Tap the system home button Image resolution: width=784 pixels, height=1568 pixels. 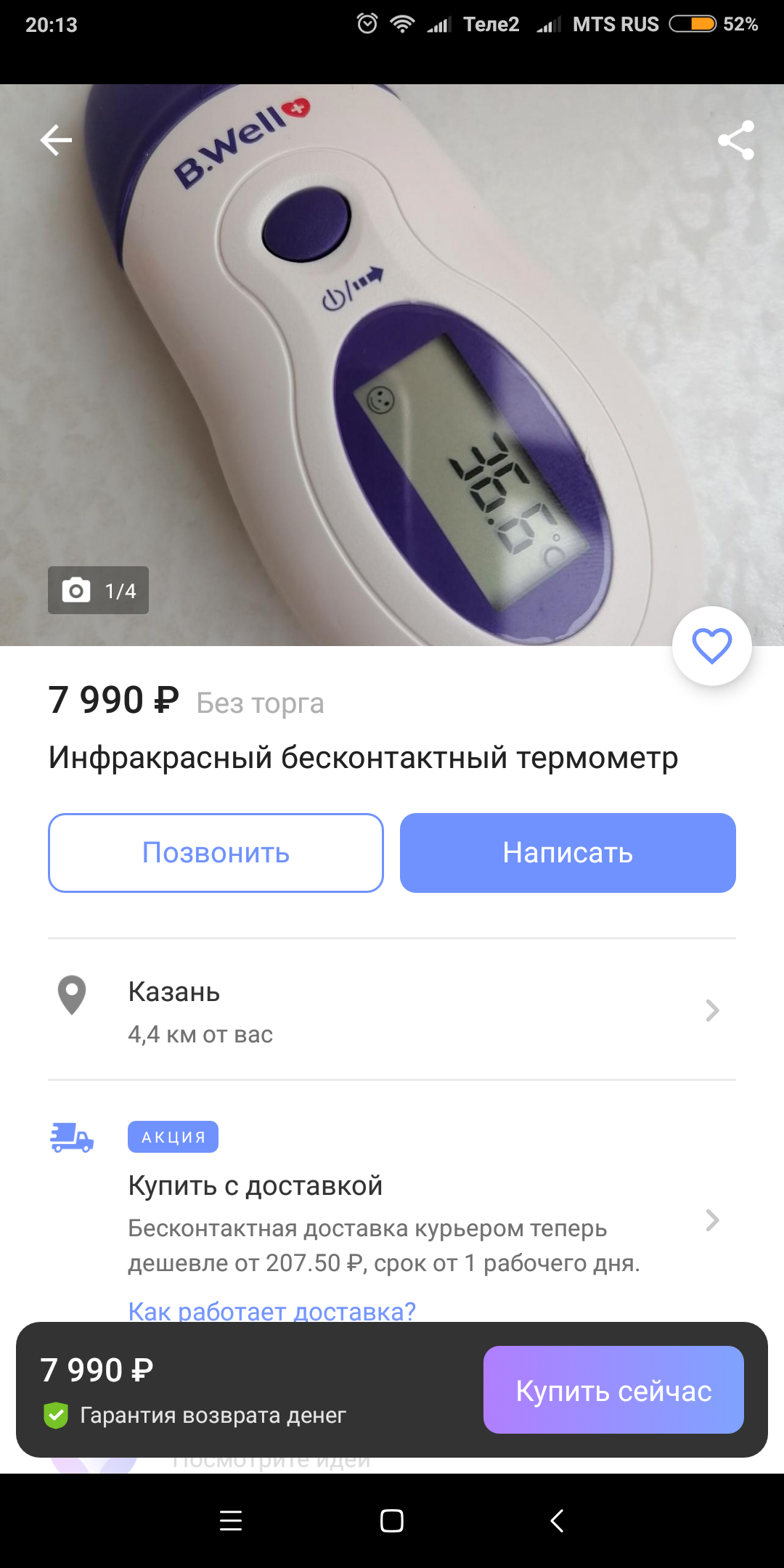coord(392,1521)
